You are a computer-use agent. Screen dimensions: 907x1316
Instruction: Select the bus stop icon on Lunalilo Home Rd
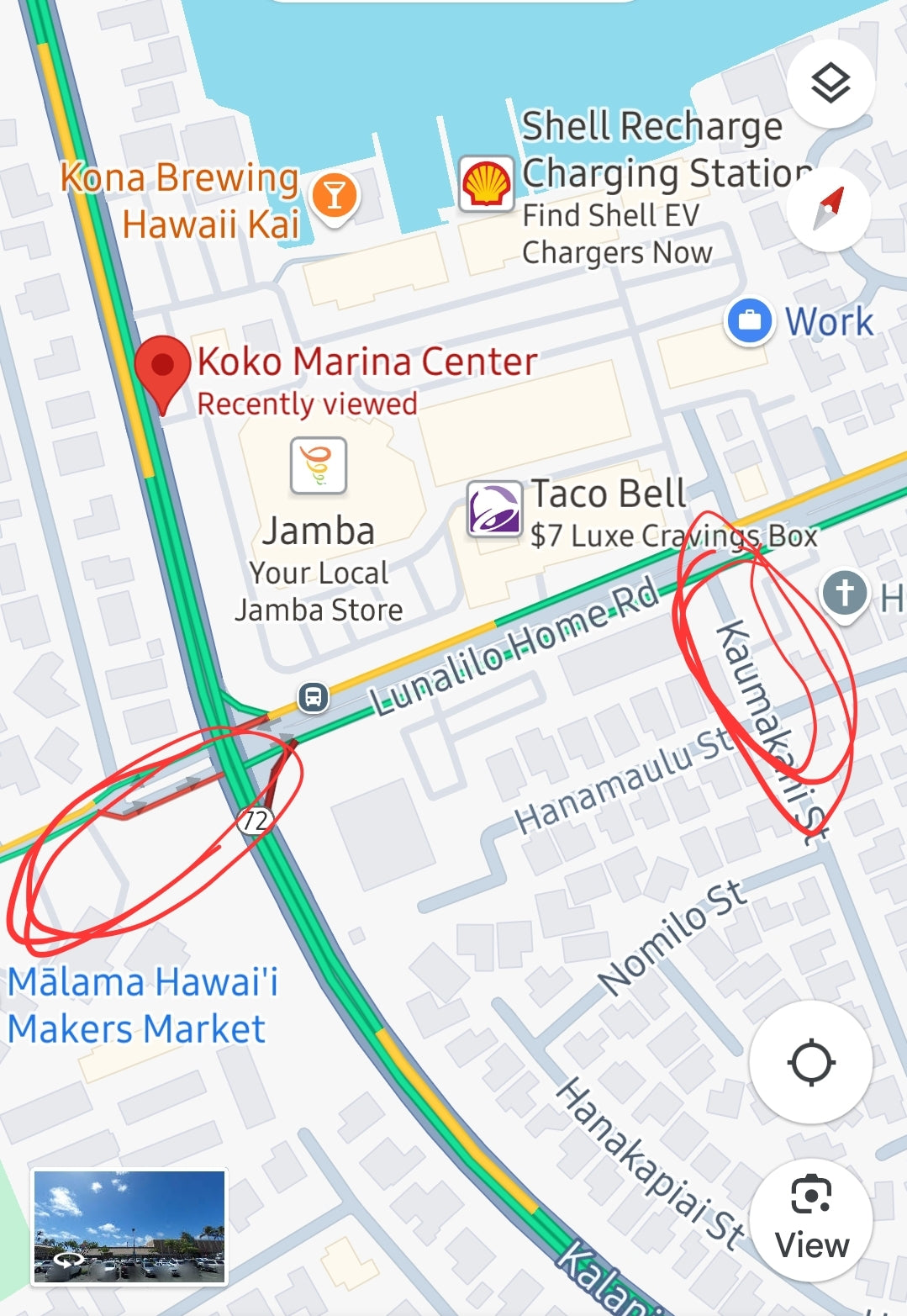314,697
